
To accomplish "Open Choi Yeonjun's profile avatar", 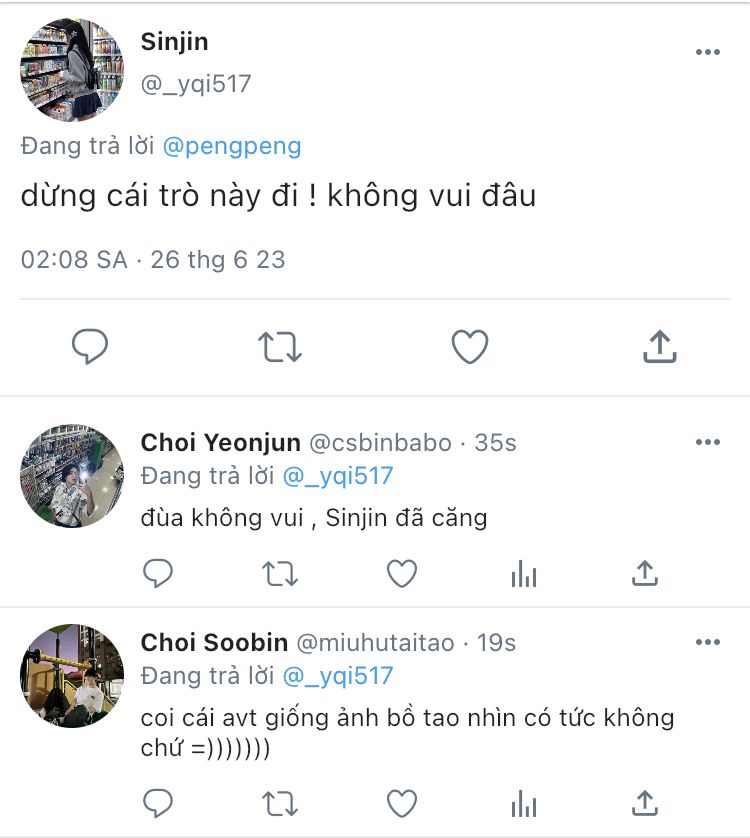I will click(72, 476).
